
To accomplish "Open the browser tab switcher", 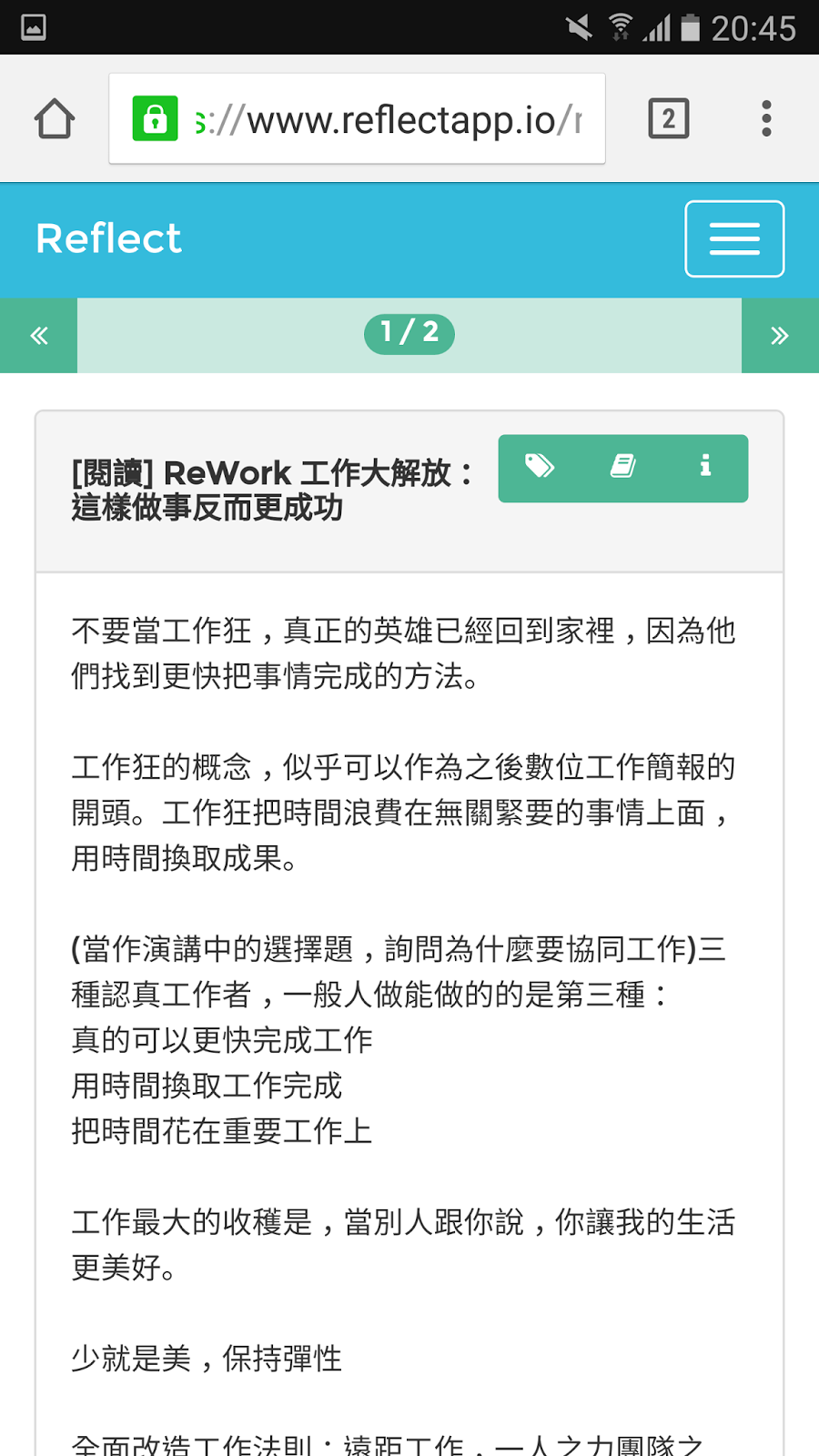I will tap(669, 119).
